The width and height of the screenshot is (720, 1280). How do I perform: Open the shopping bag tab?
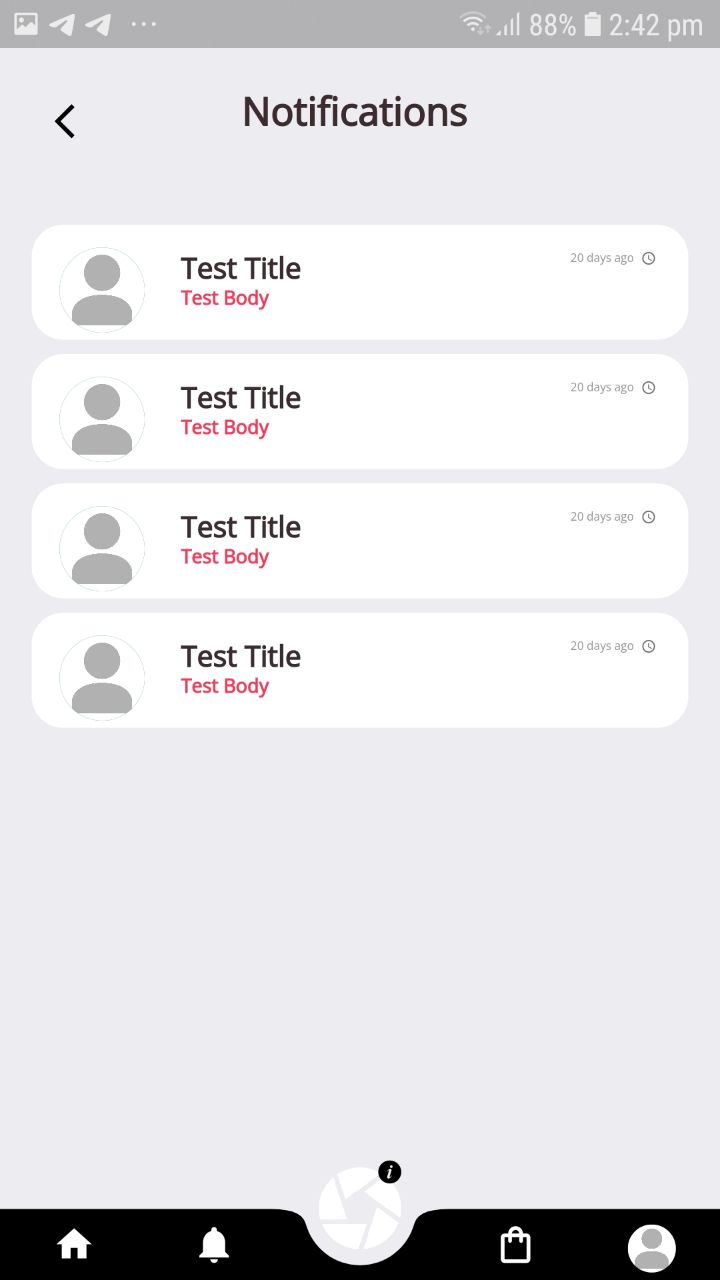[515, 1245]
